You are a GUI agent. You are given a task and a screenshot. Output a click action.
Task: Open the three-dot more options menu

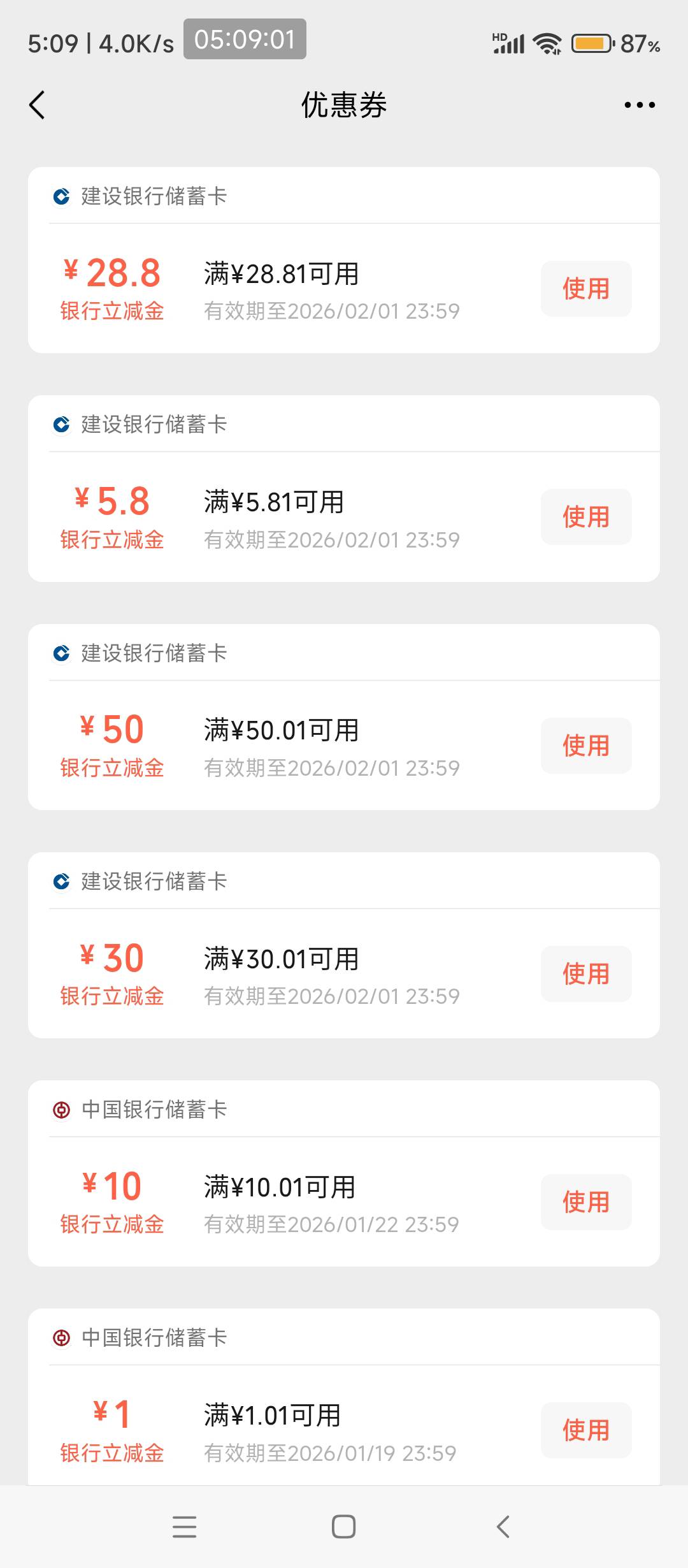pyautogui.click(x=640, y=105)
